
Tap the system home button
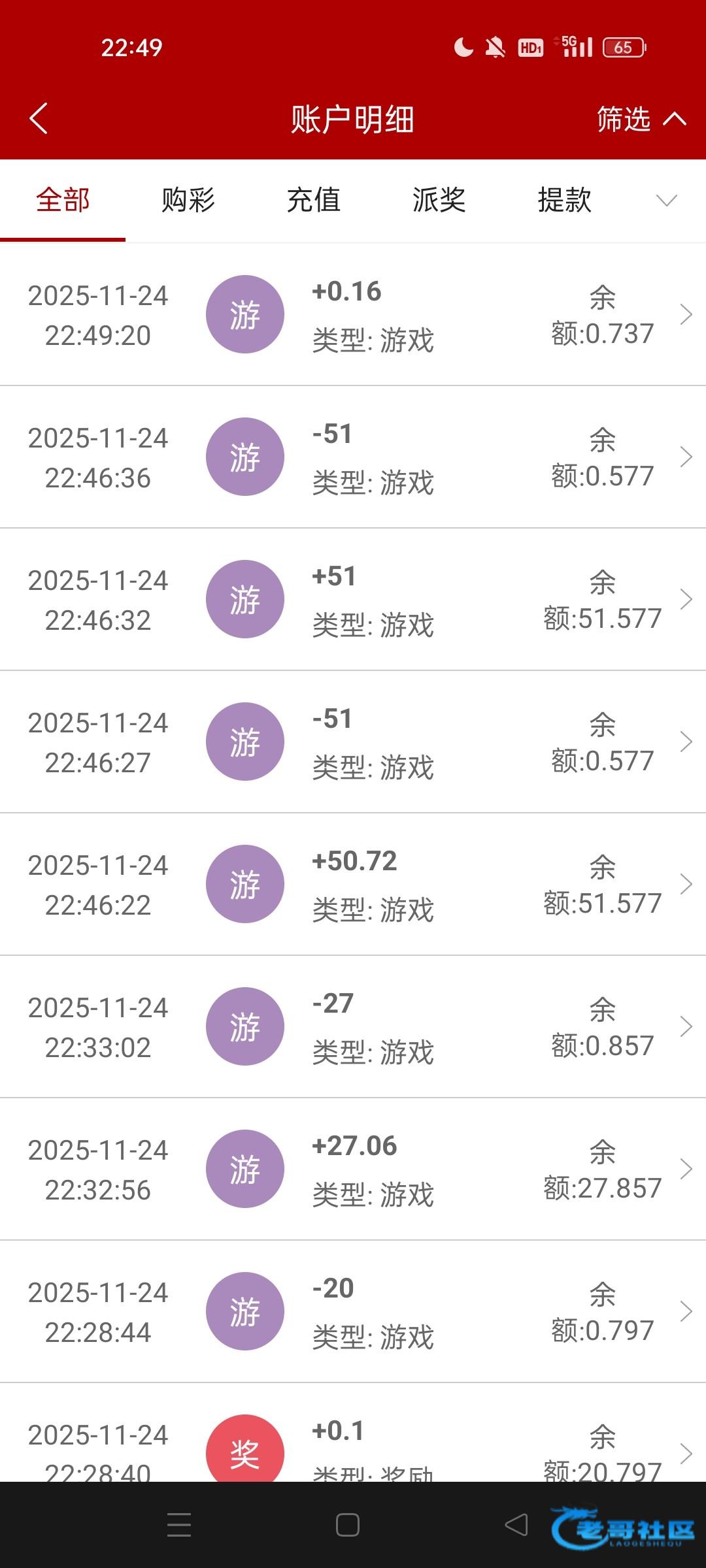(348, 1526)
